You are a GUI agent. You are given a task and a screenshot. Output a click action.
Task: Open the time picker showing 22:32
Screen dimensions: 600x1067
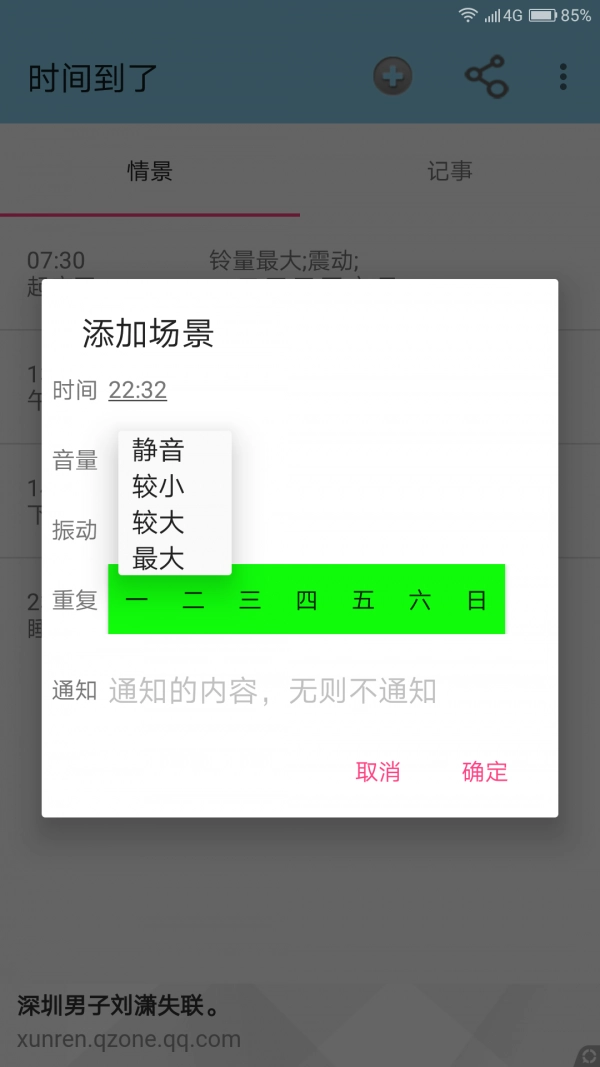(x=138, y=390)
